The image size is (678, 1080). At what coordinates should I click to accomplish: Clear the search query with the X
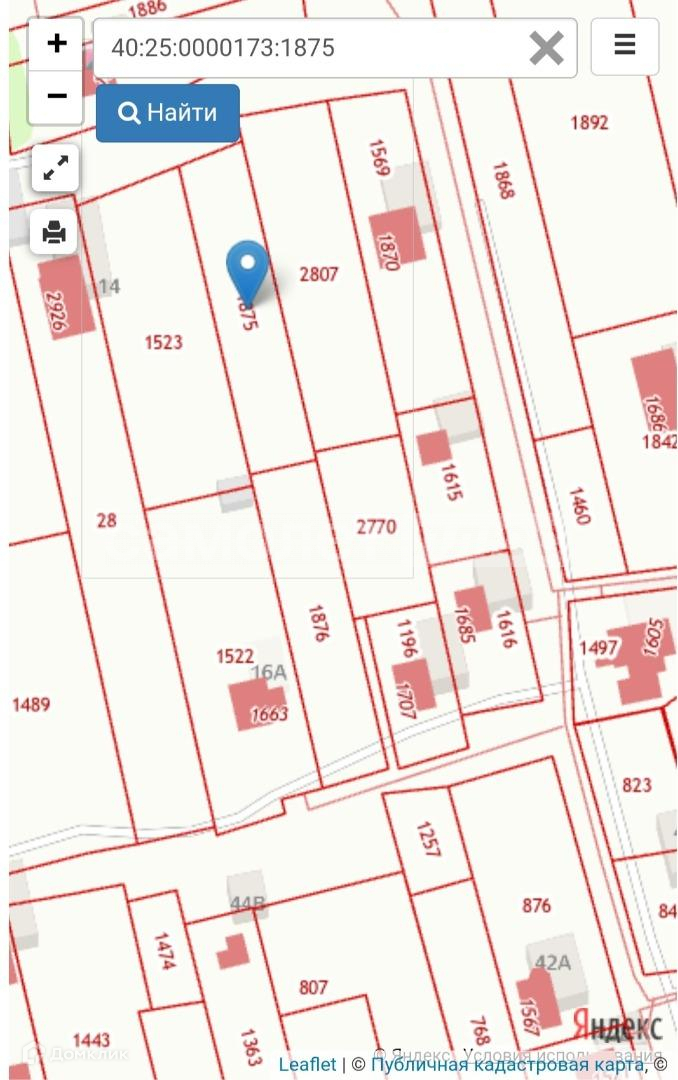[x=547, y=48]
